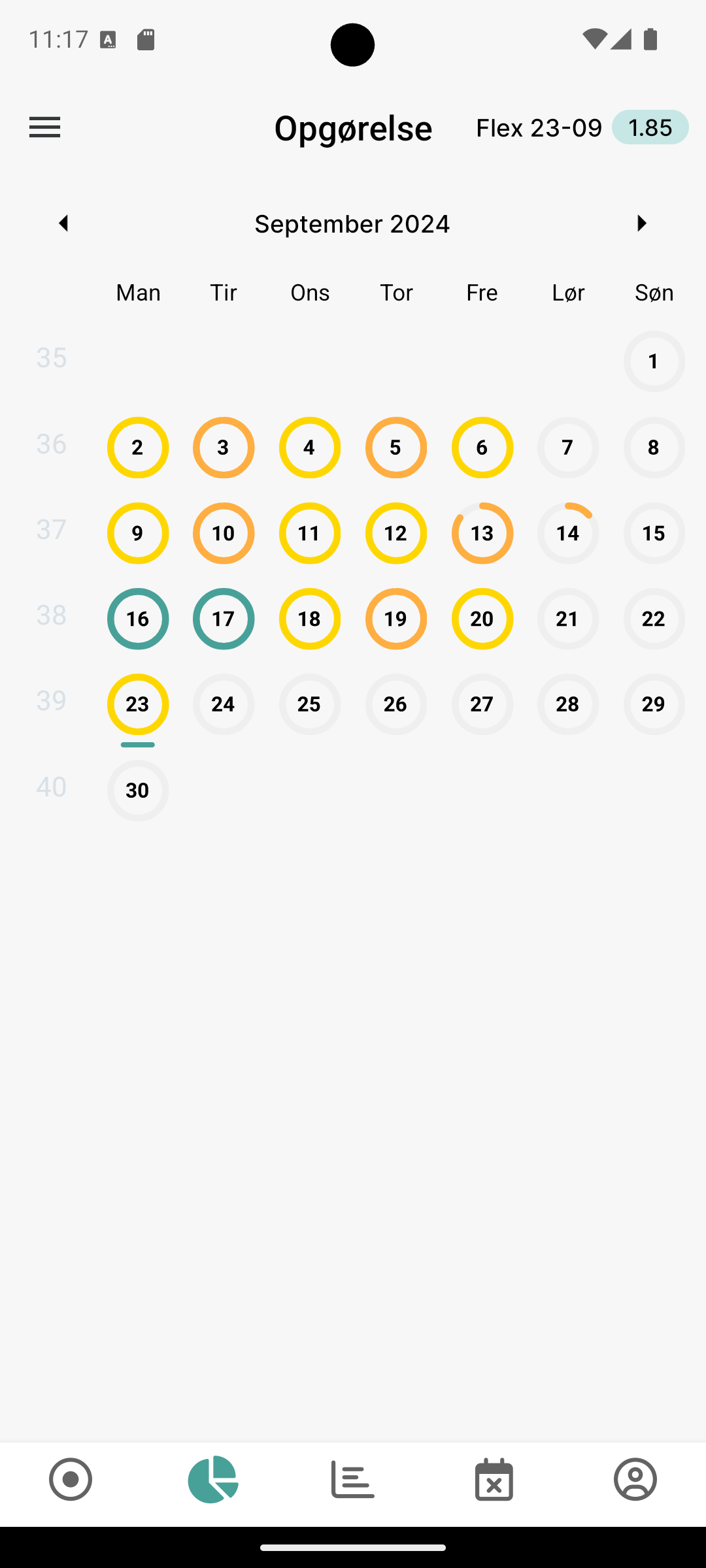The image size is (706, 1568).
Task: Select September 30 at bottom of calendar
Action: pos(137,791)
